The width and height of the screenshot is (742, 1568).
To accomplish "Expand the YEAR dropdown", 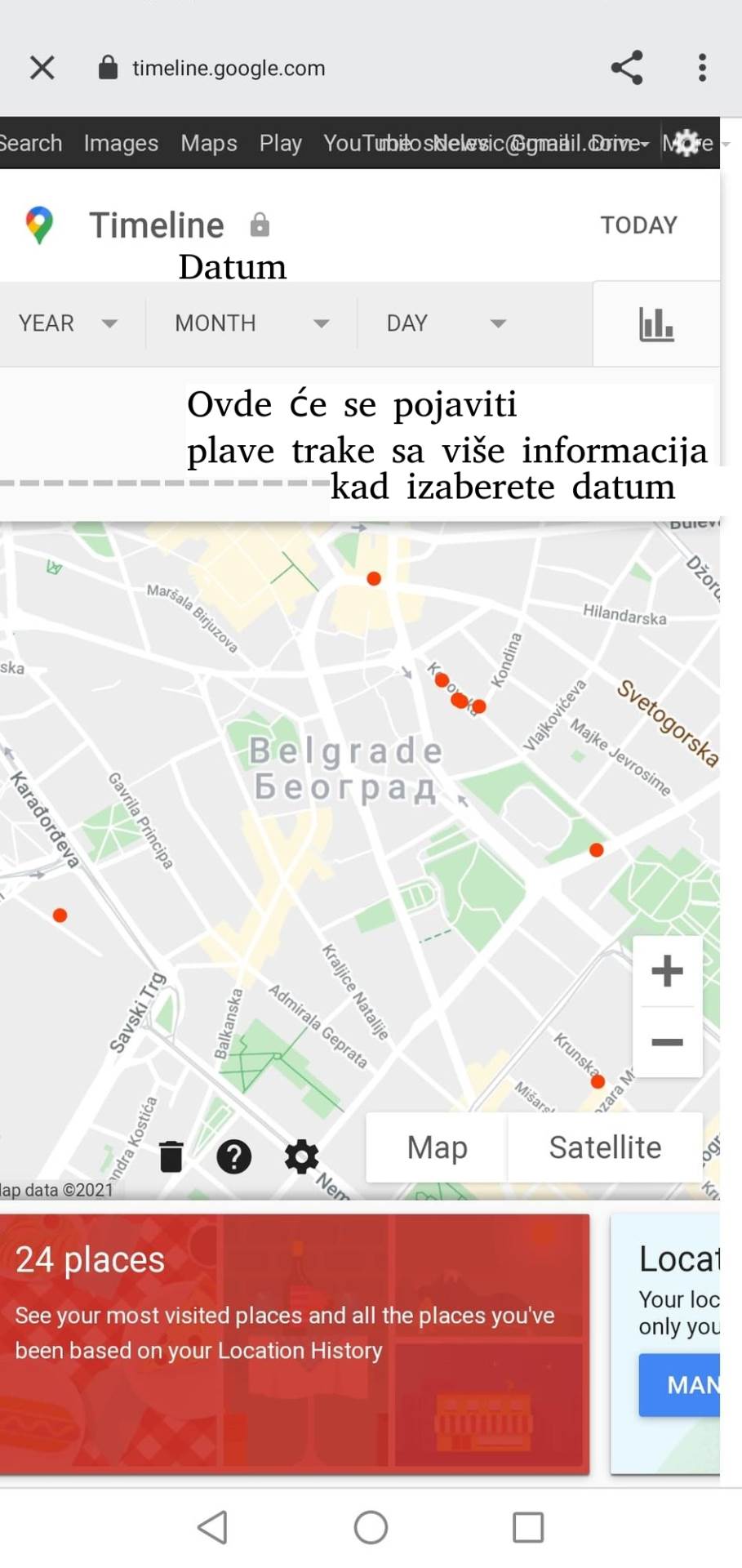I will [x=69, y=323].
